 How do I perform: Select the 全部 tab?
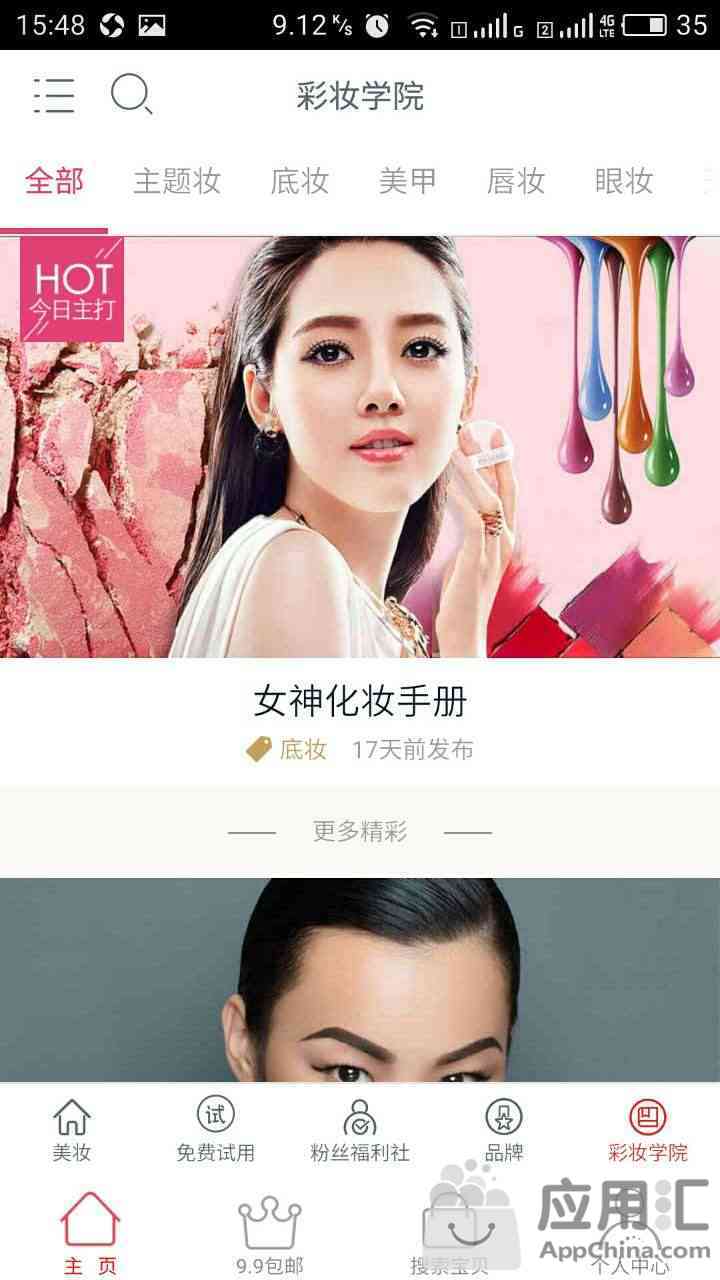(54, 181)
